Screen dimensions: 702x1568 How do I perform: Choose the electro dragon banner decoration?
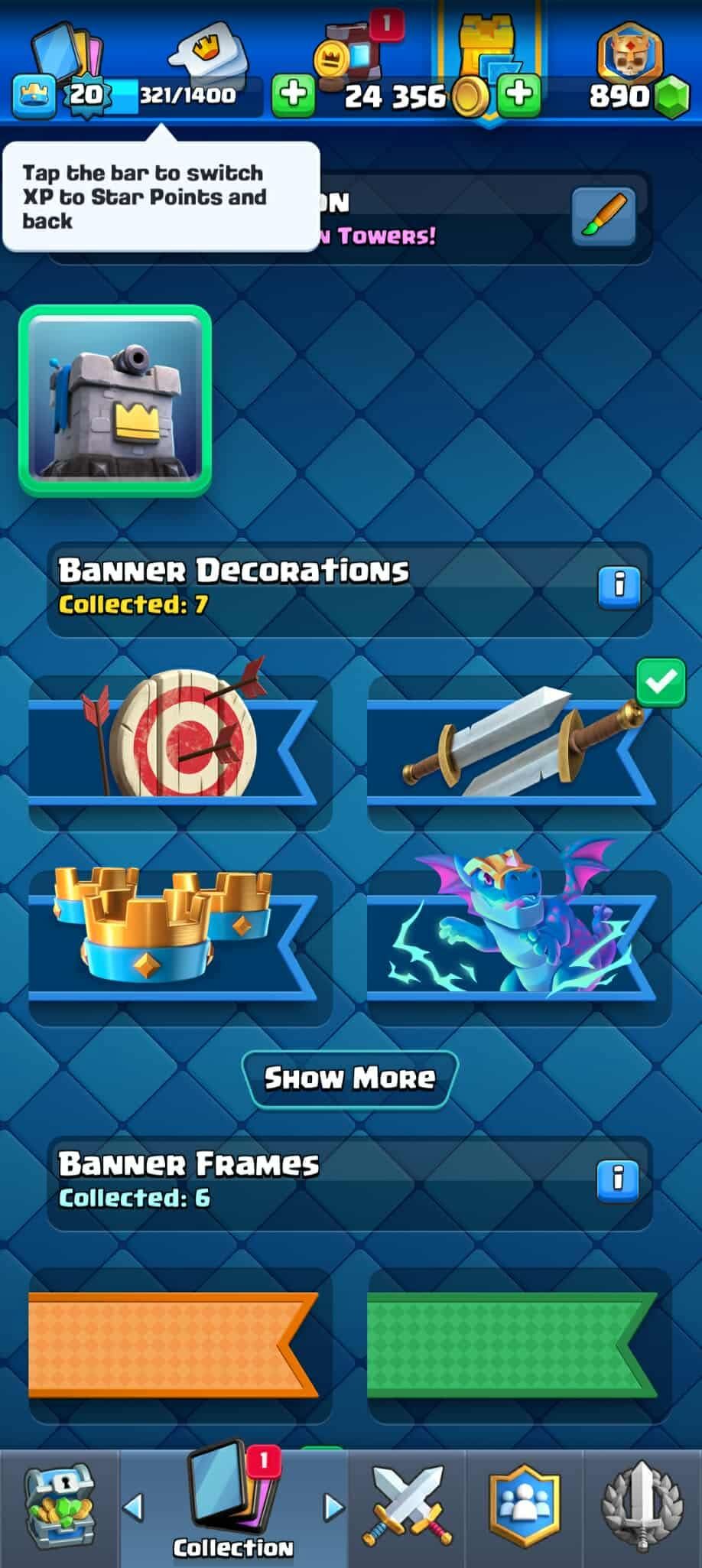pyautogui.click(x=512, y=935)
